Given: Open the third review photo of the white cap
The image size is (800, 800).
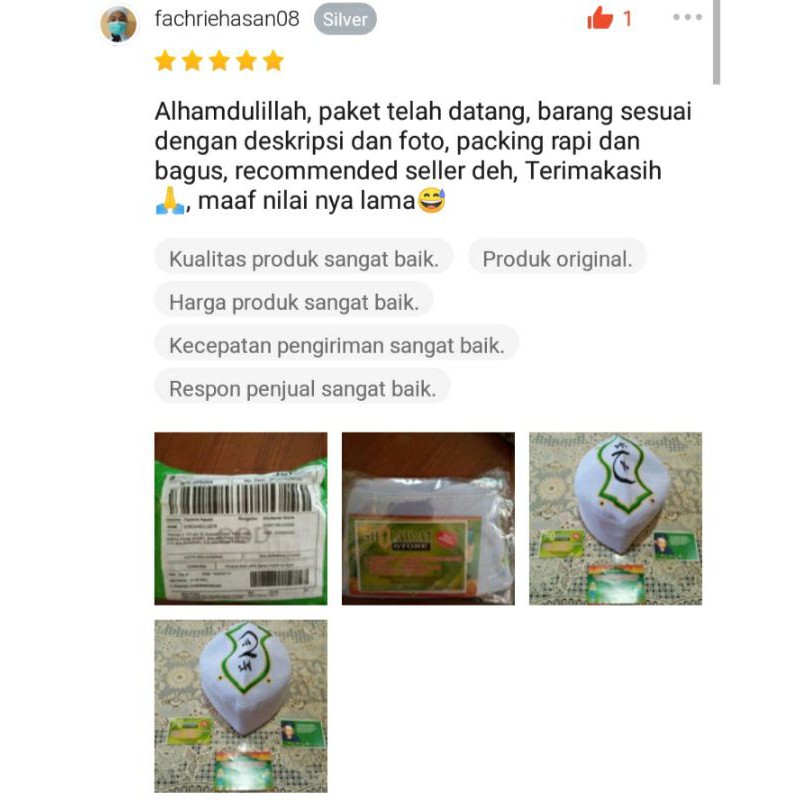Looking at the screenshot, I should point(615,518).
